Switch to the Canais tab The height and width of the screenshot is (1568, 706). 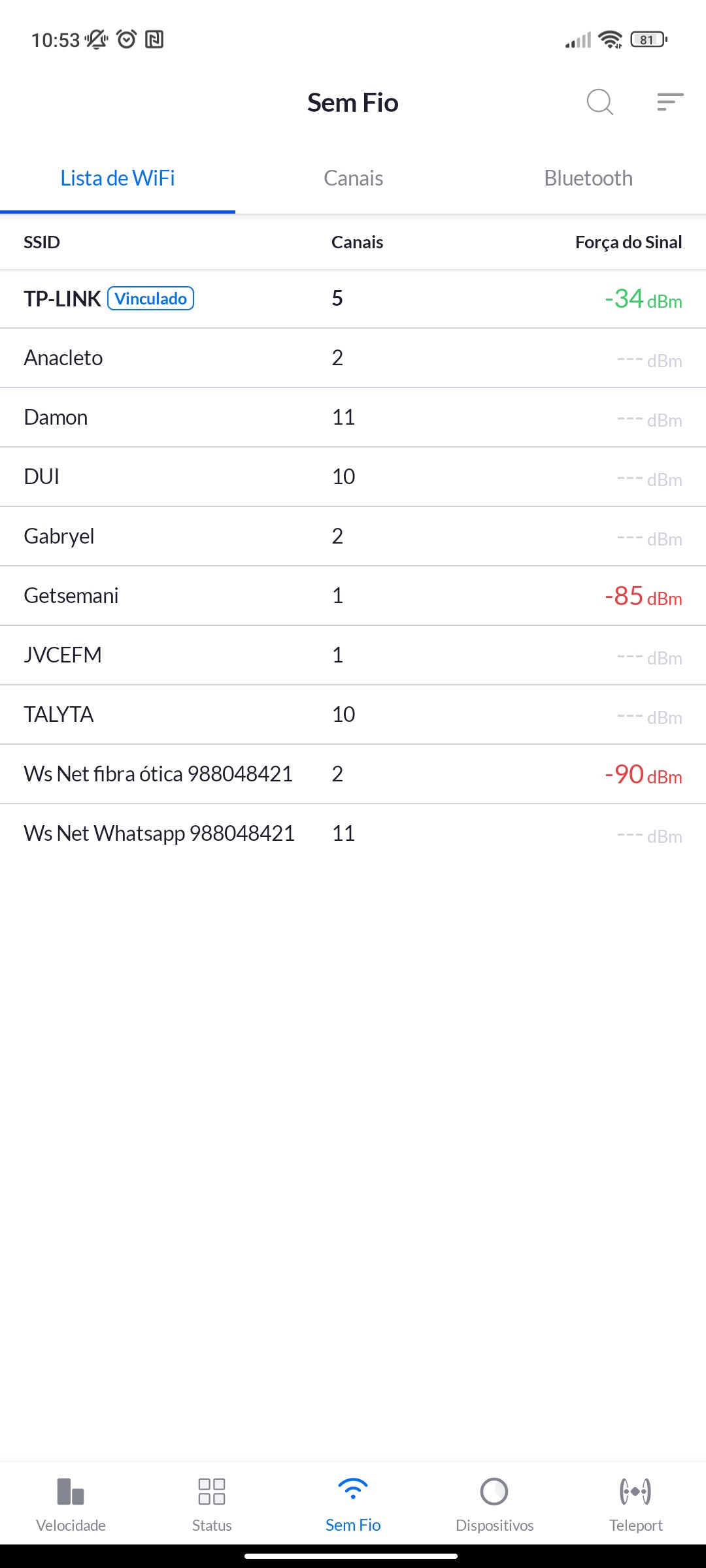[x=353, y=178]
